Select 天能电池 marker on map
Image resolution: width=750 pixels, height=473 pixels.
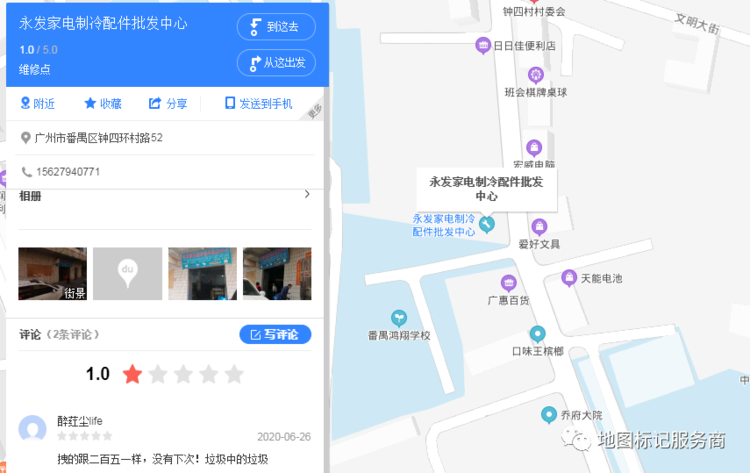(x=569, y=277)
